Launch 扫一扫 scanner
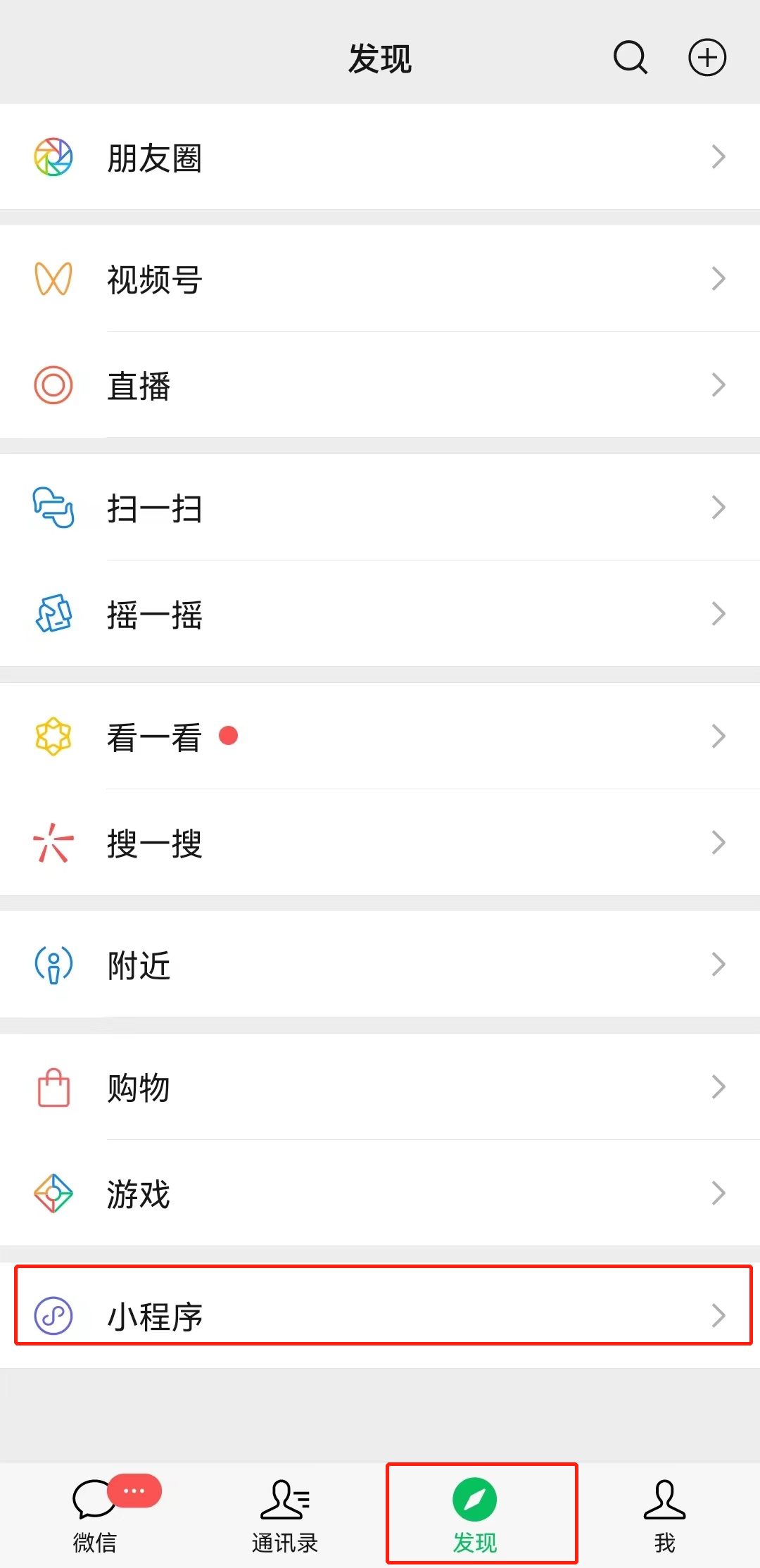Screen dimensions: 760x1568 point(380,508)
